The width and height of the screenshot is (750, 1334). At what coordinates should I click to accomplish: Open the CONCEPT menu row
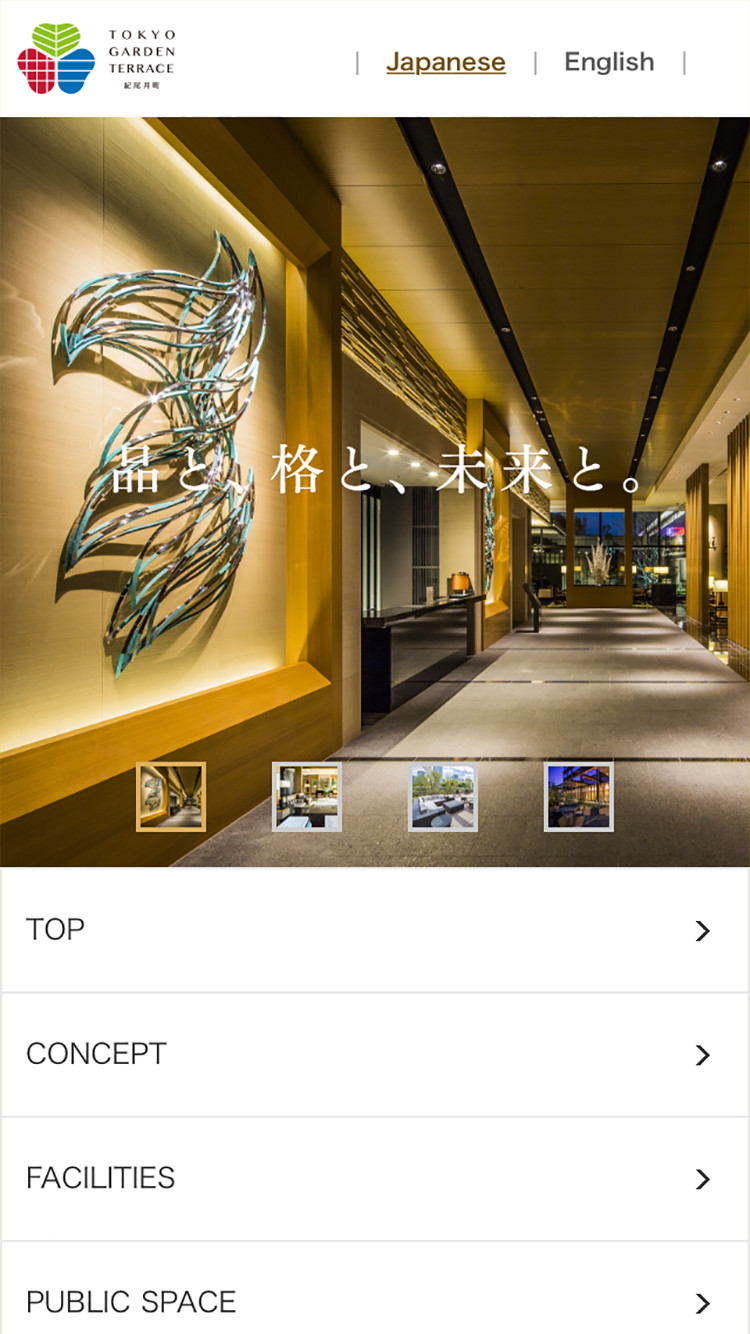tap(374, 1054)
